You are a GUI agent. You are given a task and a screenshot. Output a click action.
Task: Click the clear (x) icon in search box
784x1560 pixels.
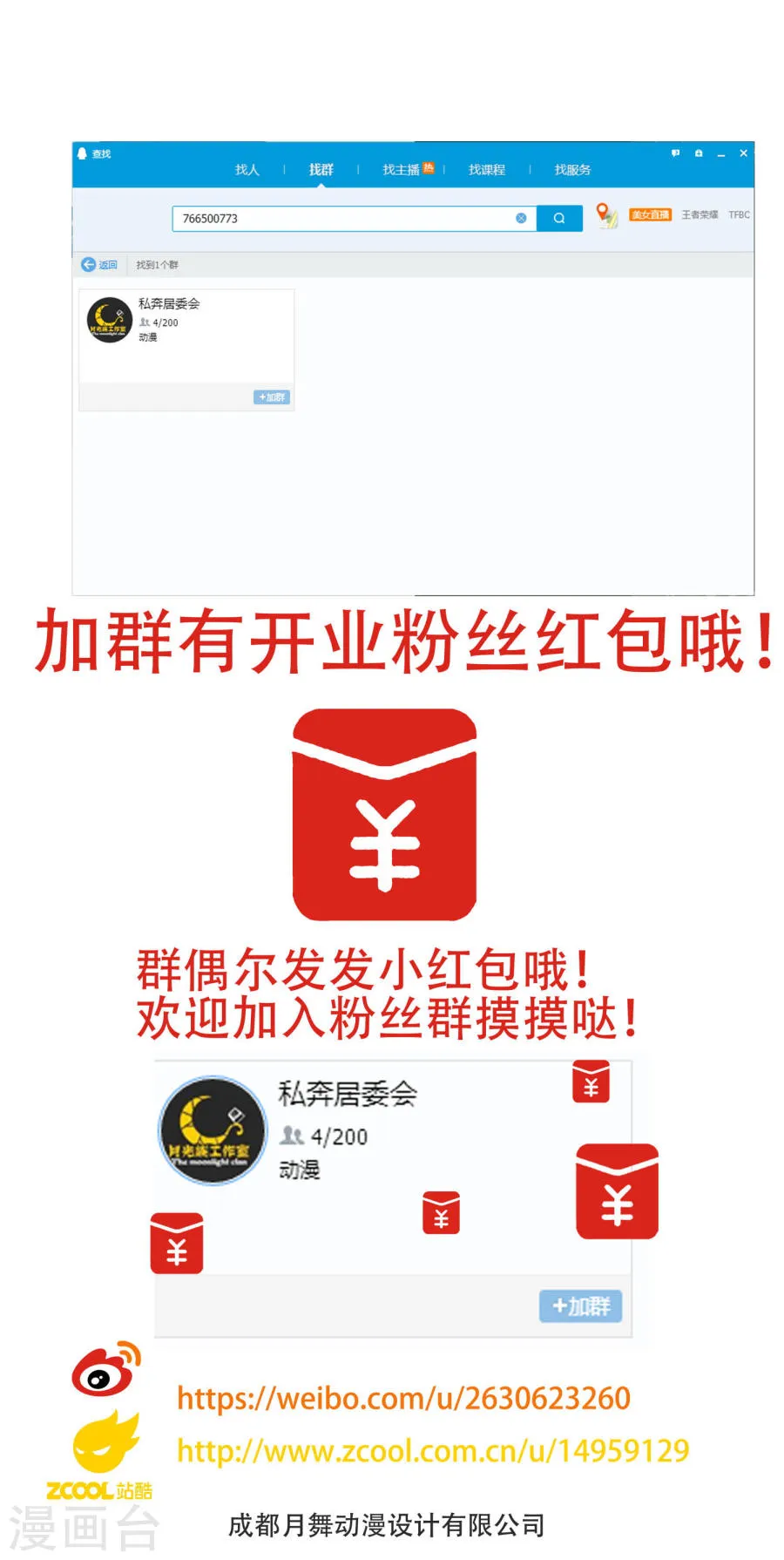tap(521, 218)
